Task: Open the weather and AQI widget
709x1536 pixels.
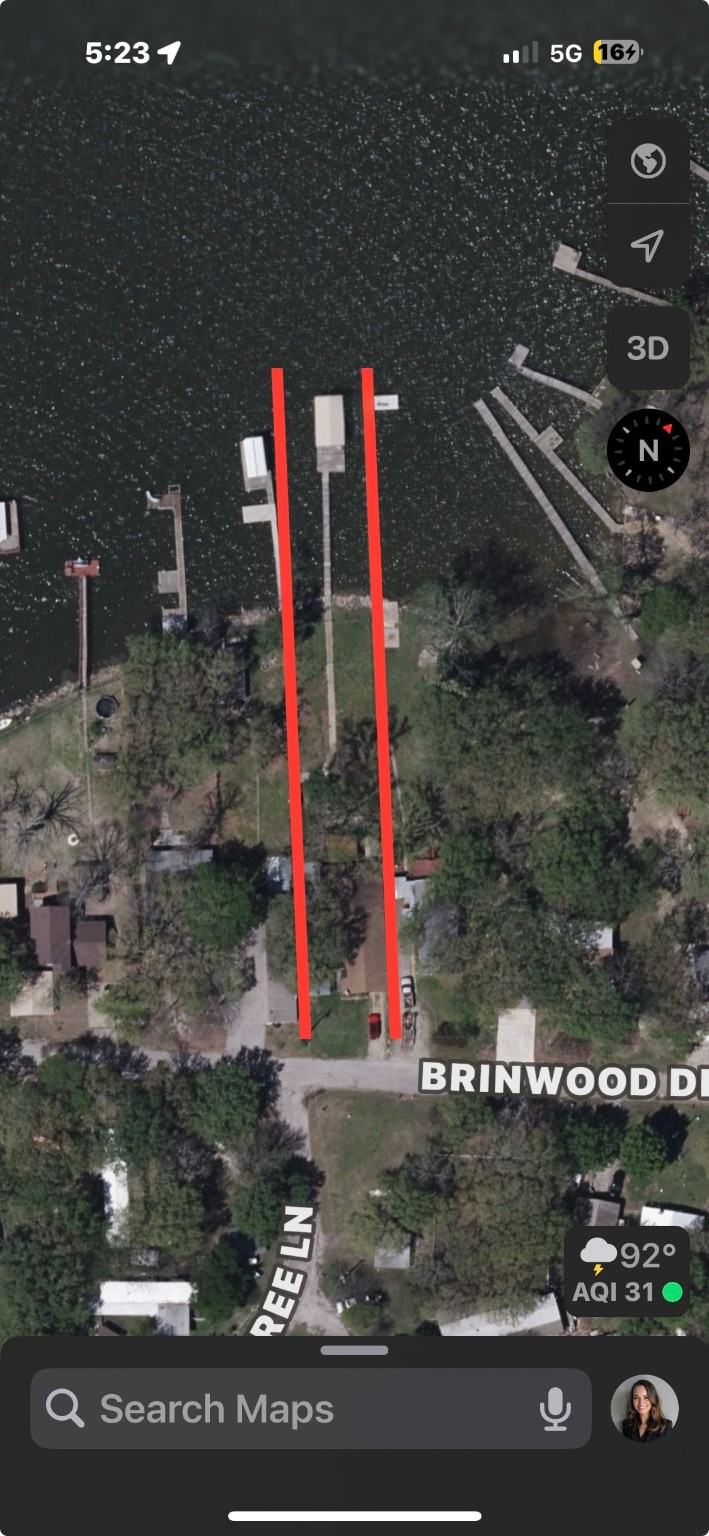Action: coord(627,1271)
